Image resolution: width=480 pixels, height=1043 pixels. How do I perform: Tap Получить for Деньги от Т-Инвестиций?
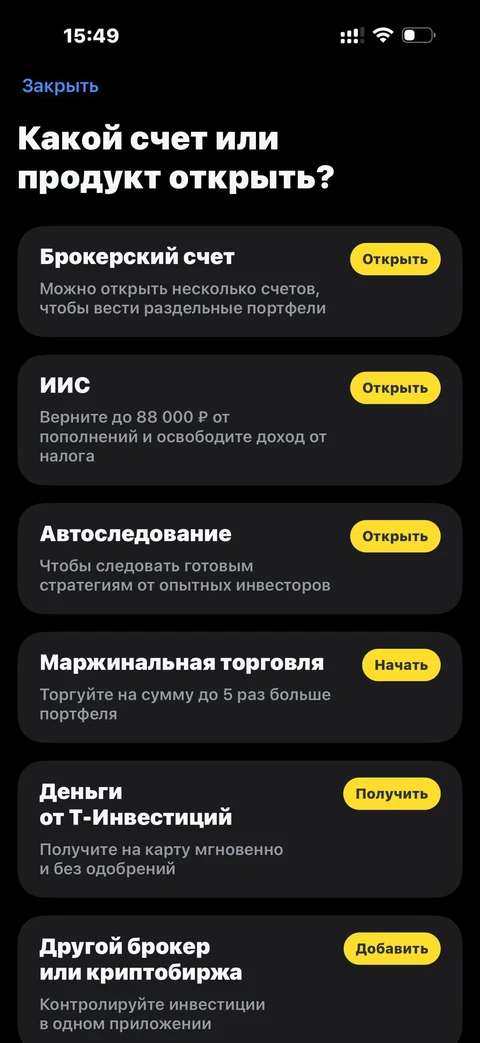[392, 794]
